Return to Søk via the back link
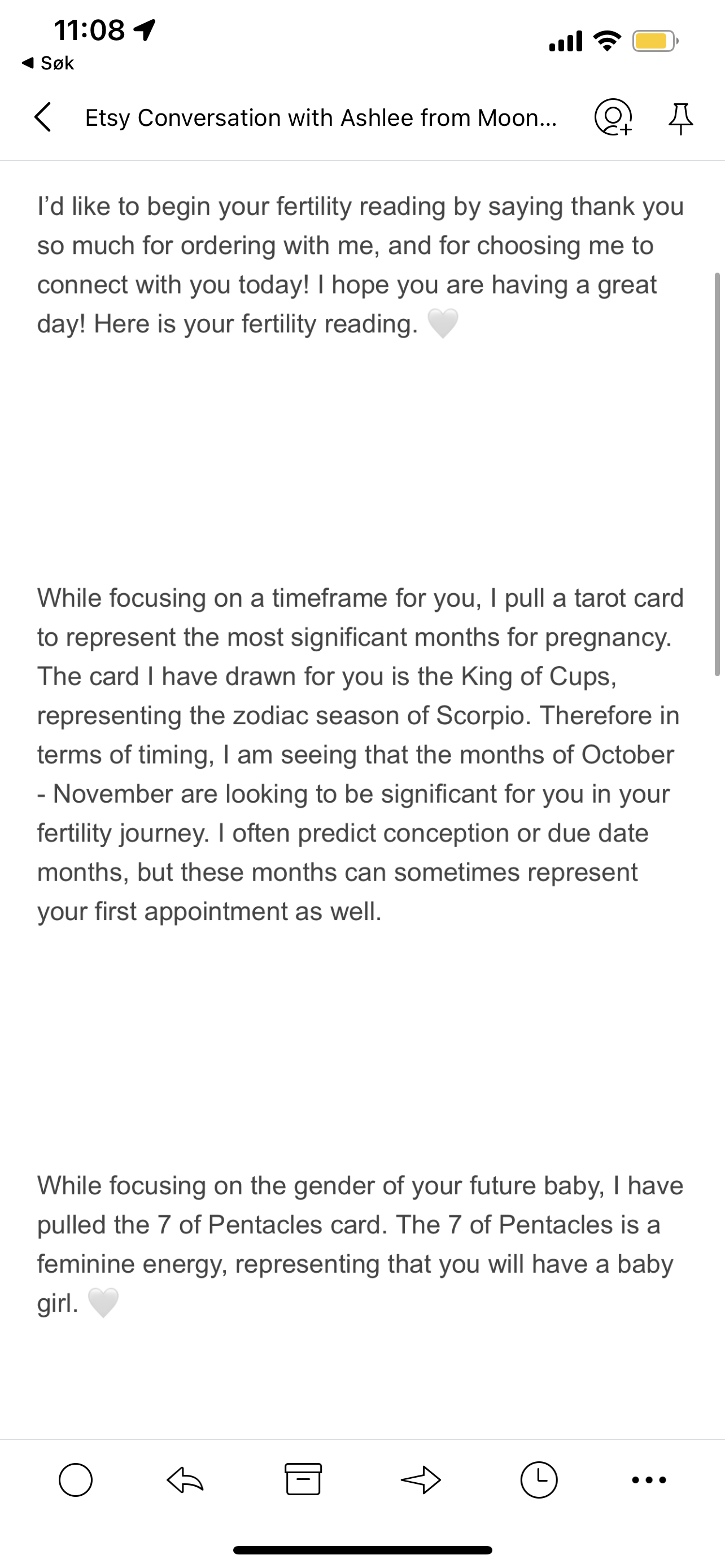Screen dimensions: 725x1568 point(47,63)
